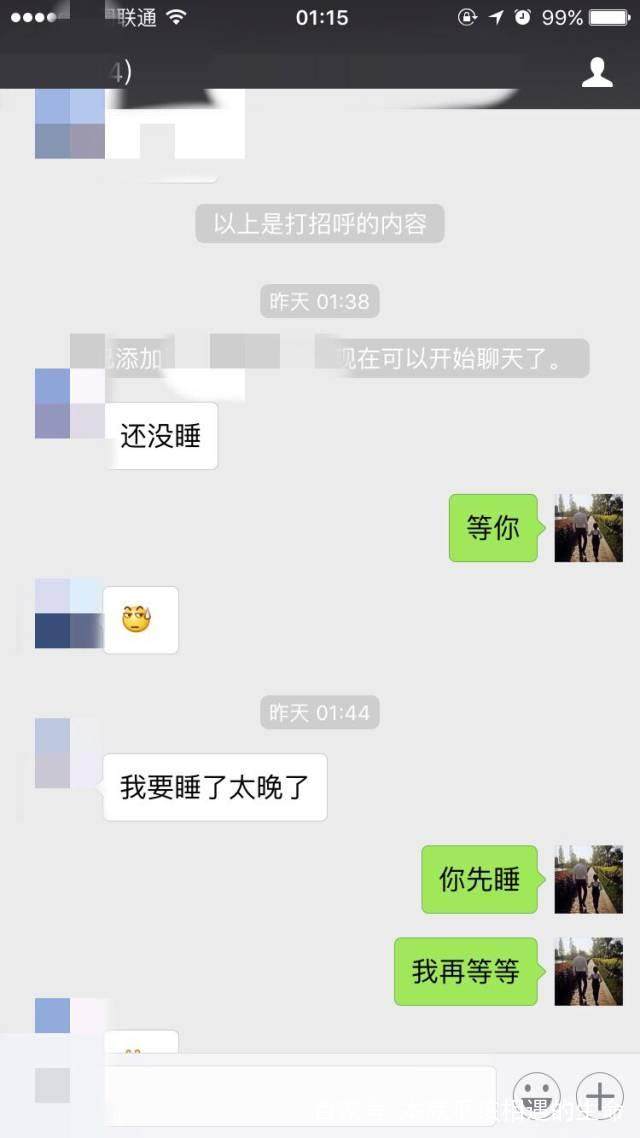Tap the message text input box
The height and width of the screenshot is (1138, 640).
pyautogui.click(x=300, y=1095)
